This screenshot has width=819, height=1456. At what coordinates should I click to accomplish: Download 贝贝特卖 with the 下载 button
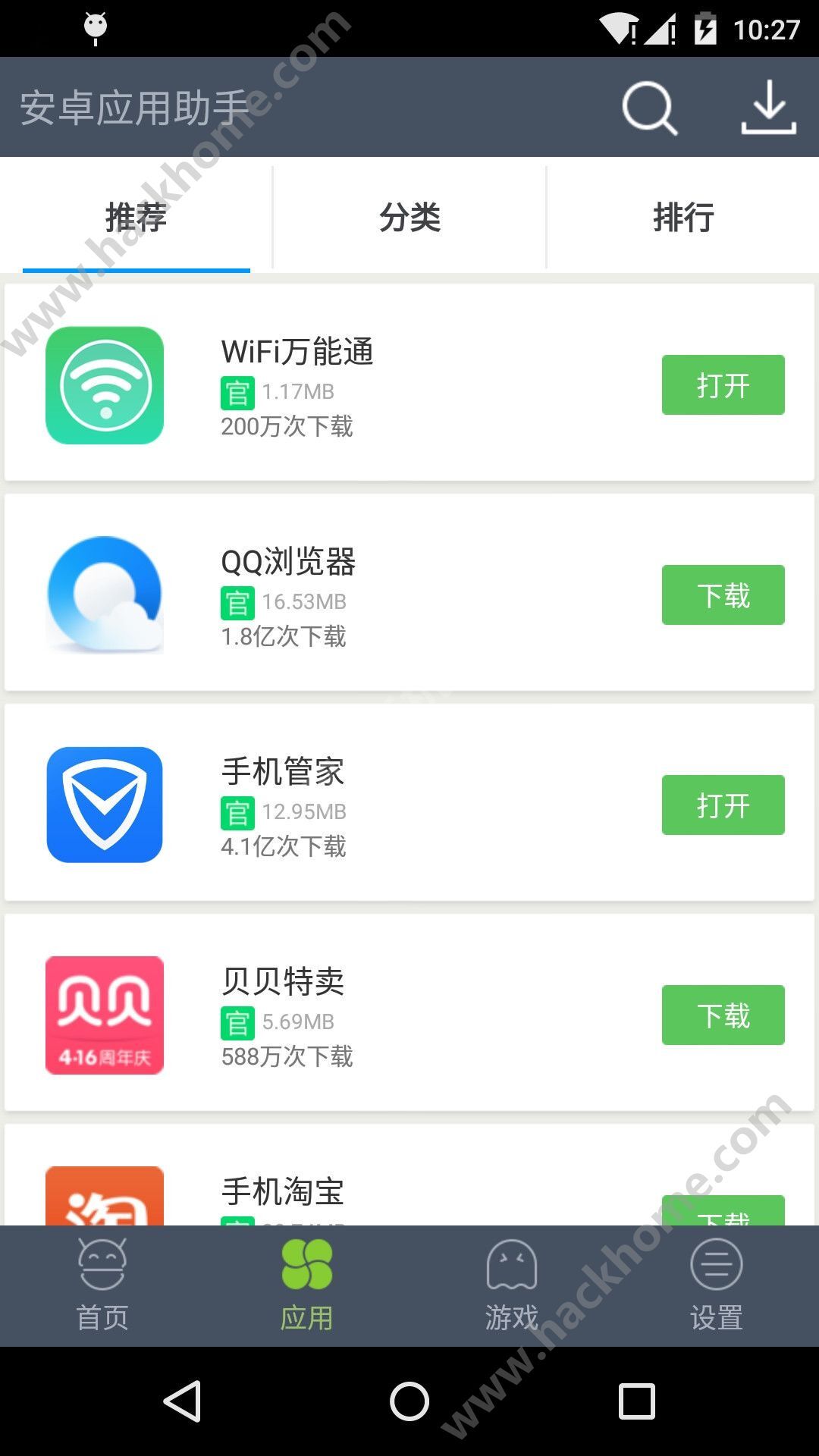click(723, 1015)
